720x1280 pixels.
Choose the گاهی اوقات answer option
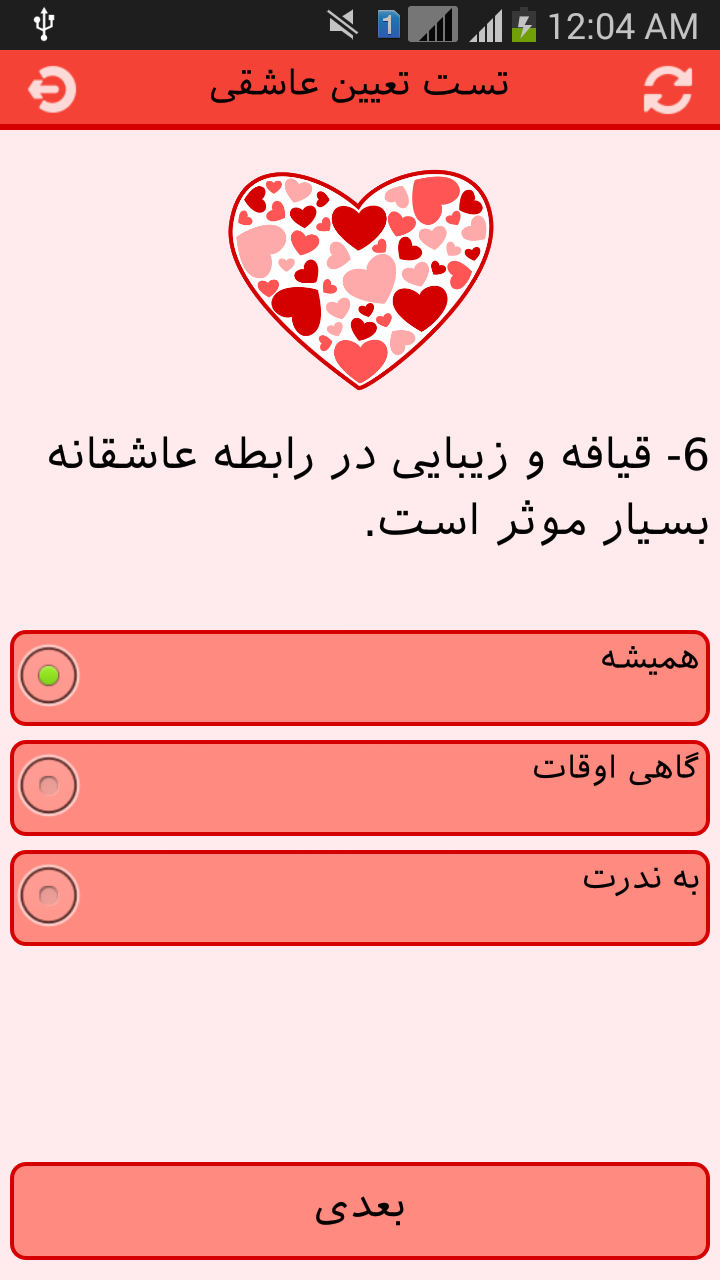pos(360,788)
